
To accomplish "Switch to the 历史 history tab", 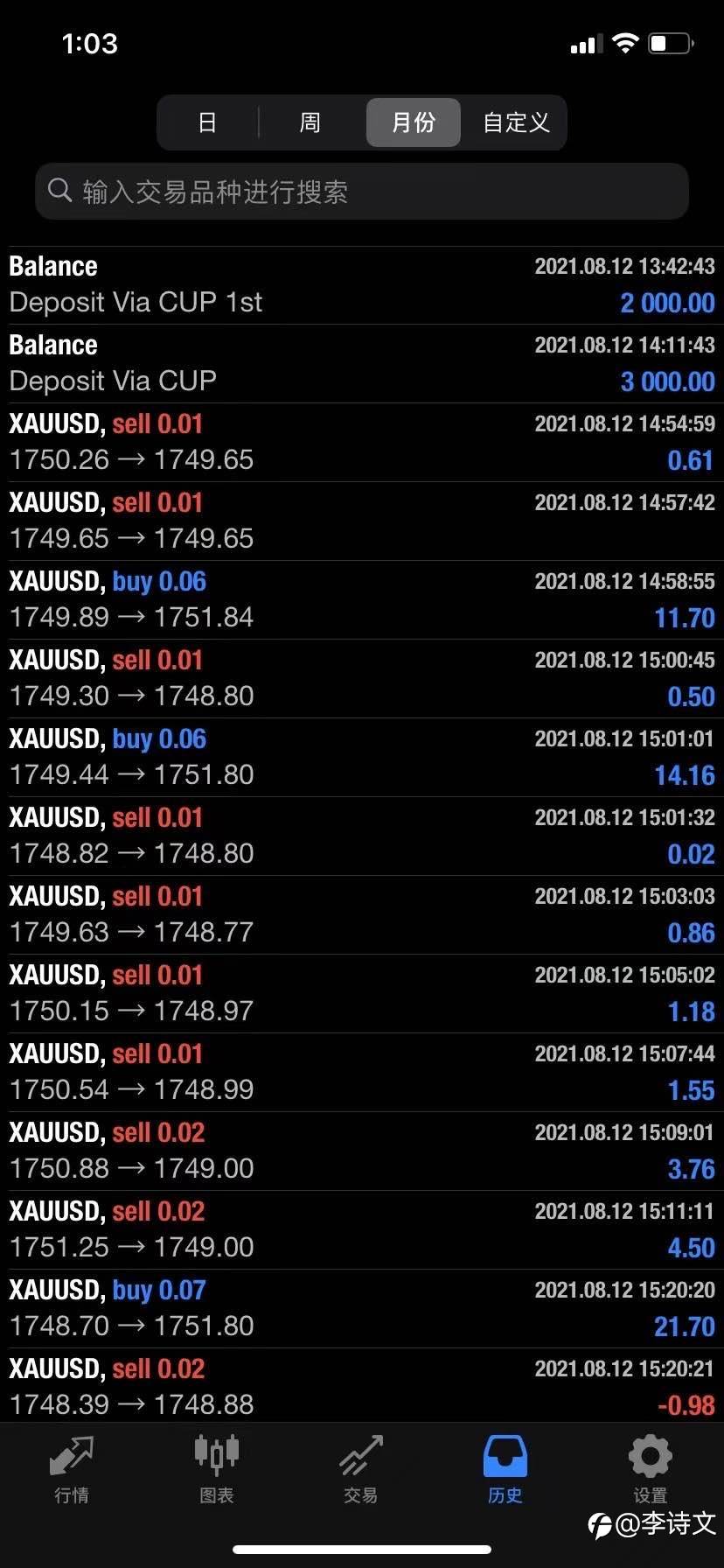I will click(x=505, y=1470).
